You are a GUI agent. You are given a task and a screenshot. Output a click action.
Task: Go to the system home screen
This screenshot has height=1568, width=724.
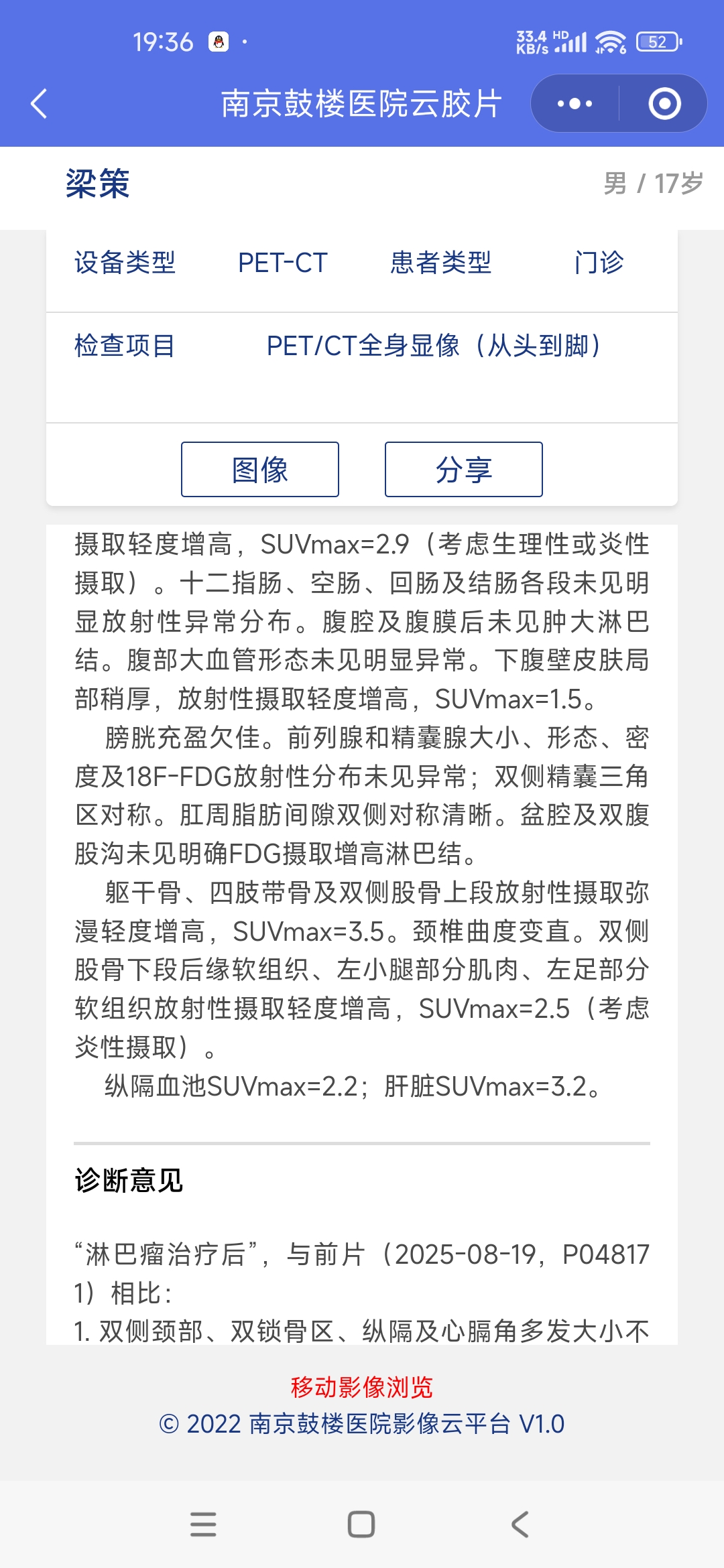coord(361,1524)
